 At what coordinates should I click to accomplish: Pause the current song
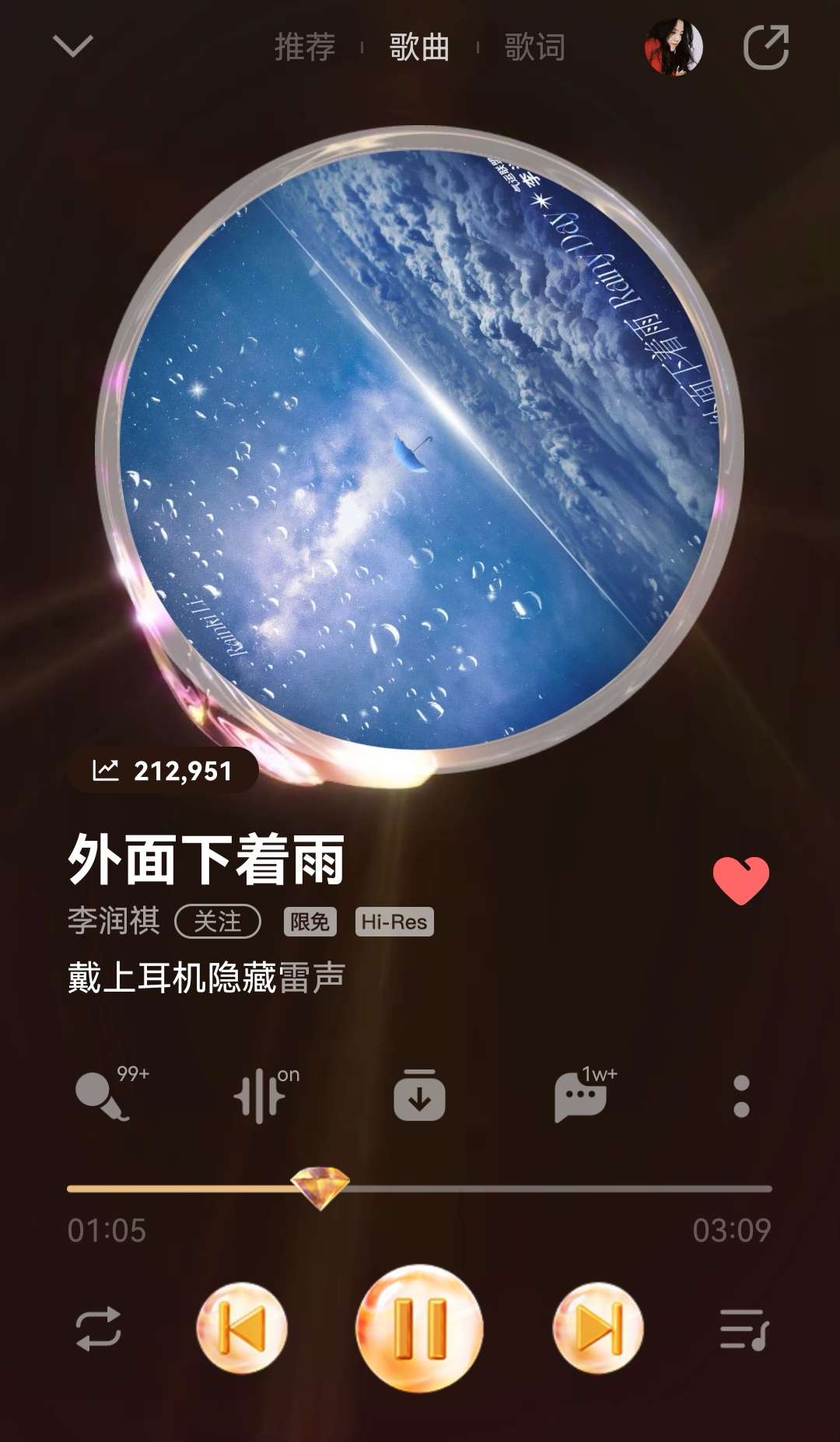pos(419,1328)
